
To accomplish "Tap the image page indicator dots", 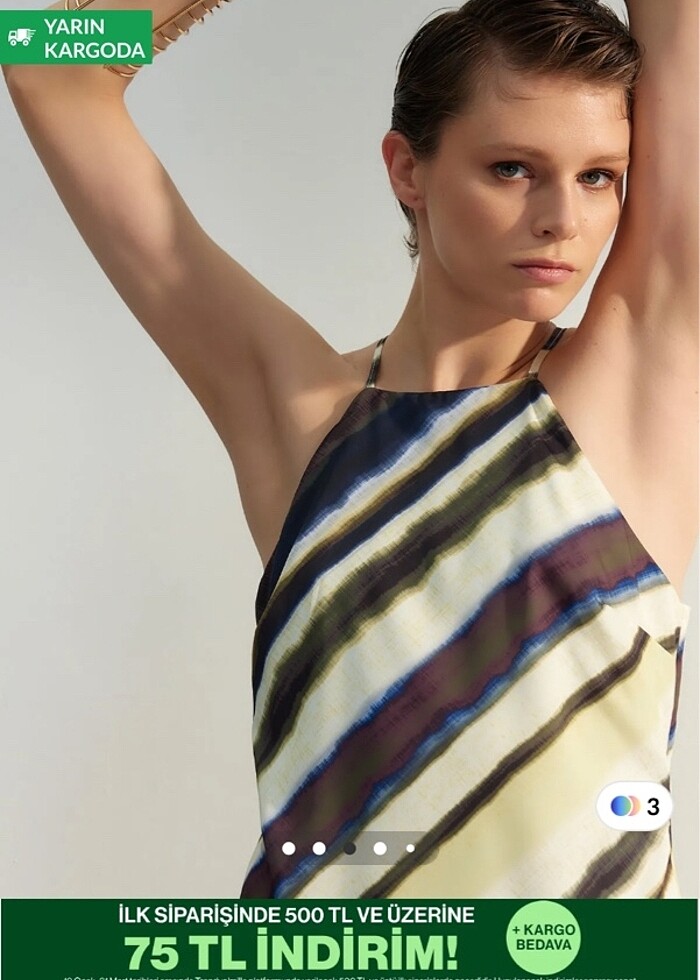I will 349,848.
